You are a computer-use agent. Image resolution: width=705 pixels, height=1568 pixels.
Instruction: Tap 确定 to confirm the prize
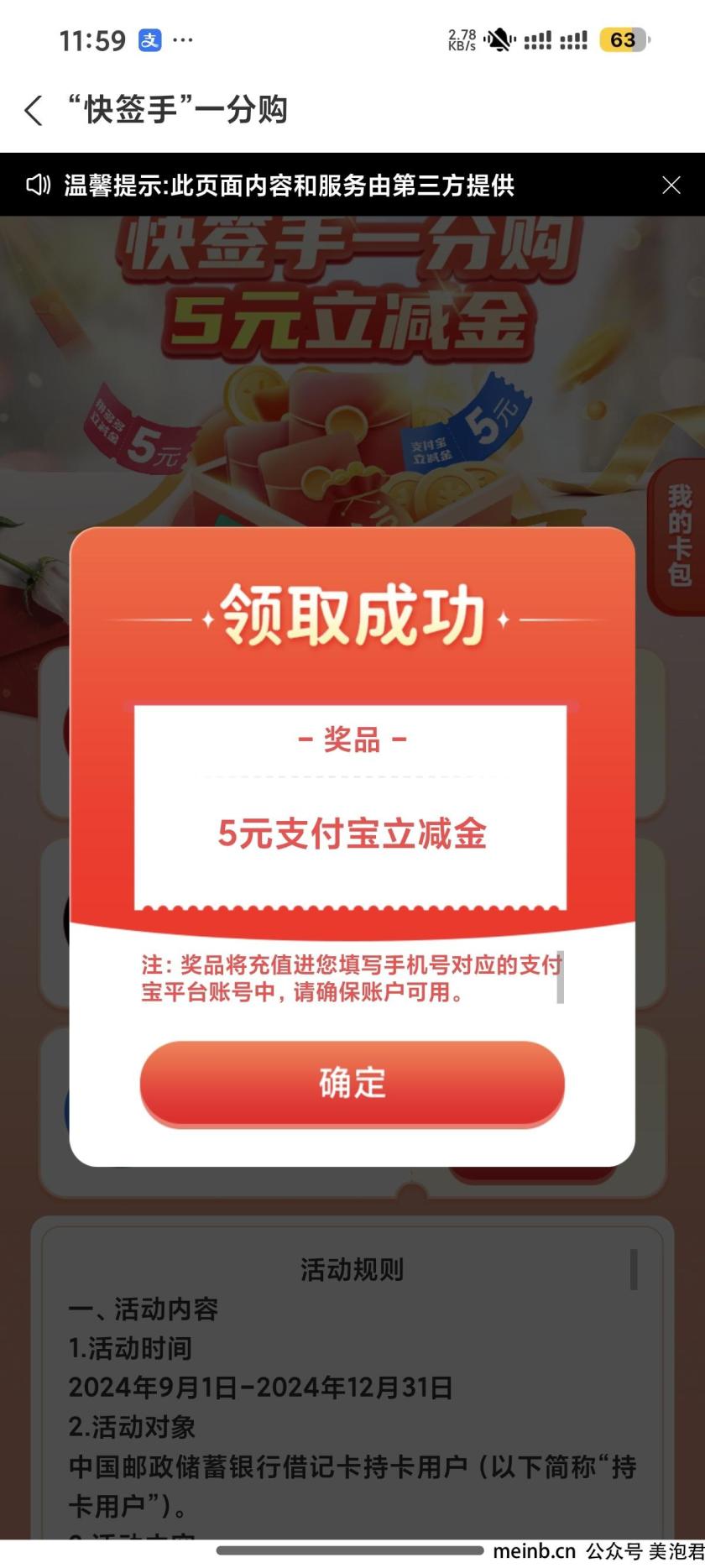click(x=352, y=1083)
